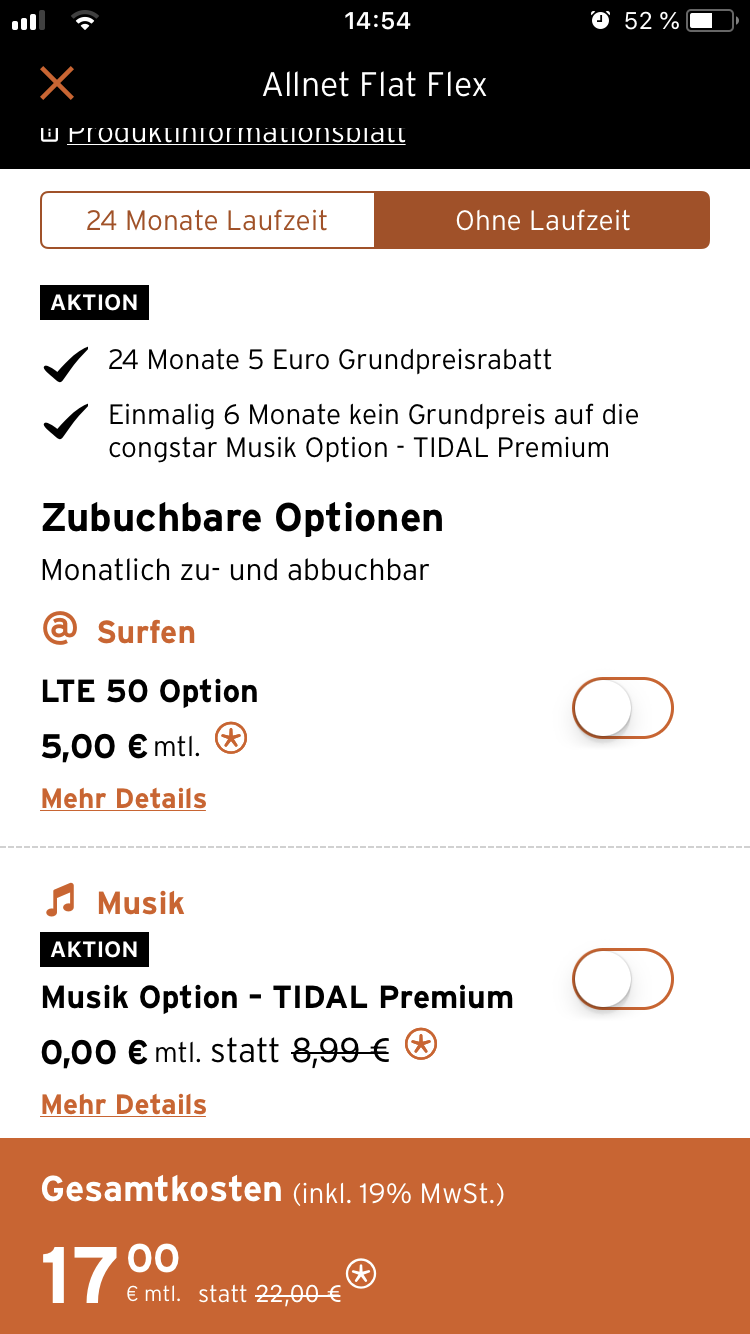Show footnote for TIDAL Premium price

421,1046
